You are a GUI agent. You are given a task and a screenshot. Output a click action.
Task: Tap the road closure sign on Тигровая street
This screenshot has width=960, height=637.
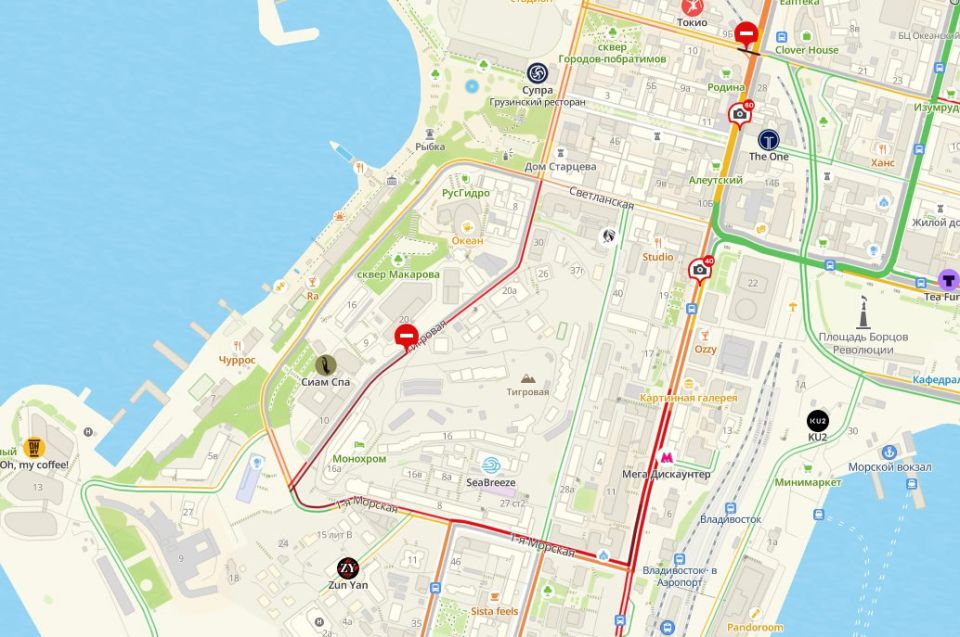click(x=406, y=336)
